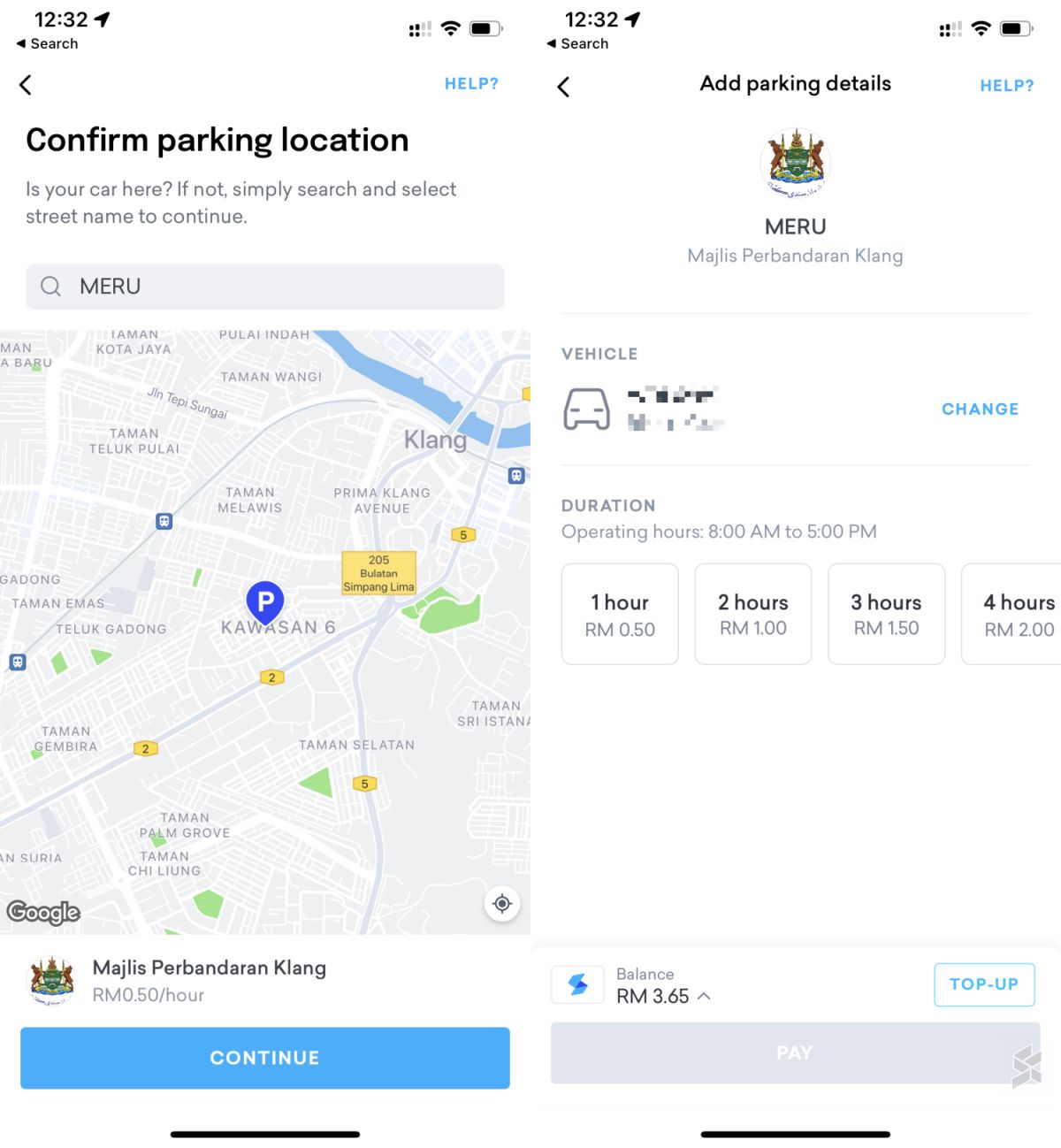Choose the 4 hours RM 2.00 option

(x=1017, y=614)
